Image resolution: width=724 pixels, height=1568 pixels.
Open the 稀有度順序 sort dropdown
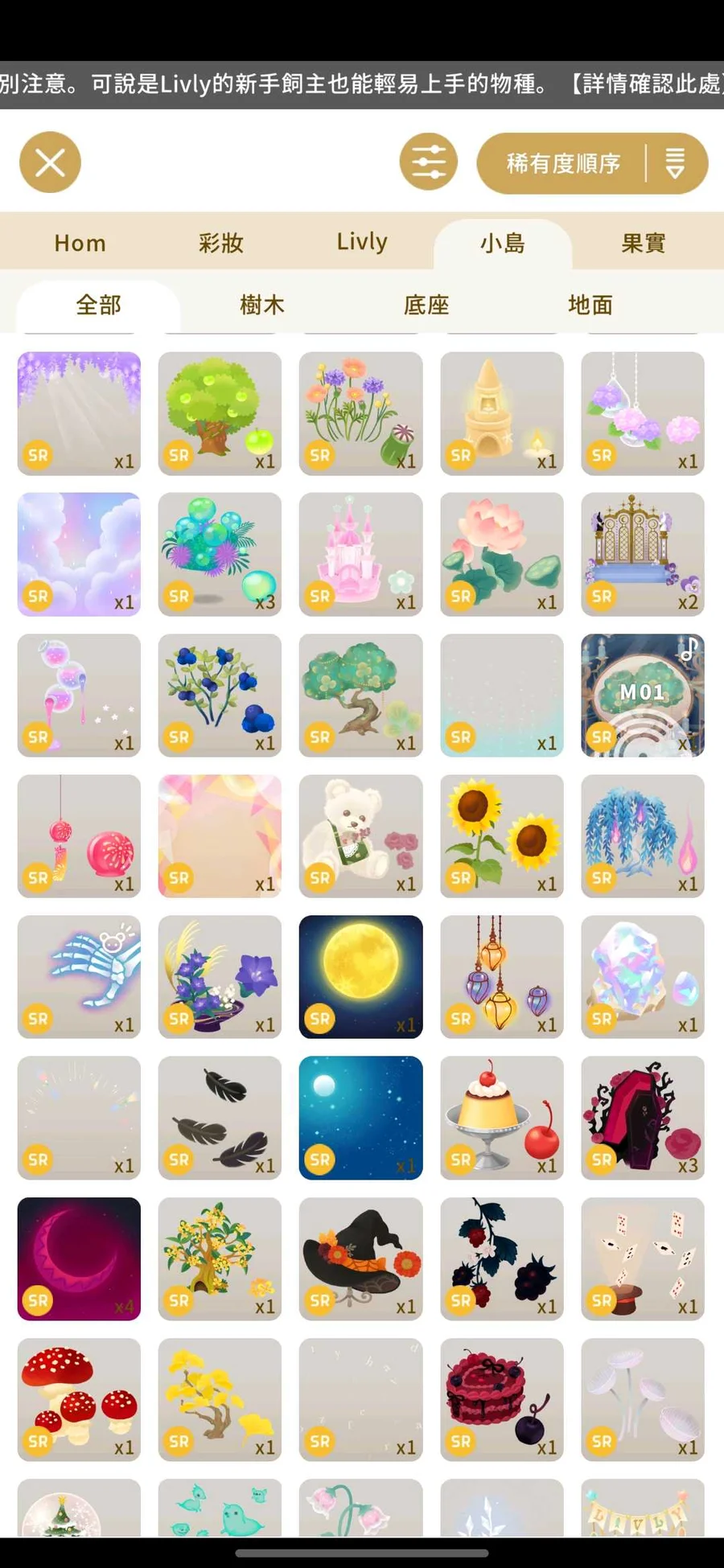[592, 163]
